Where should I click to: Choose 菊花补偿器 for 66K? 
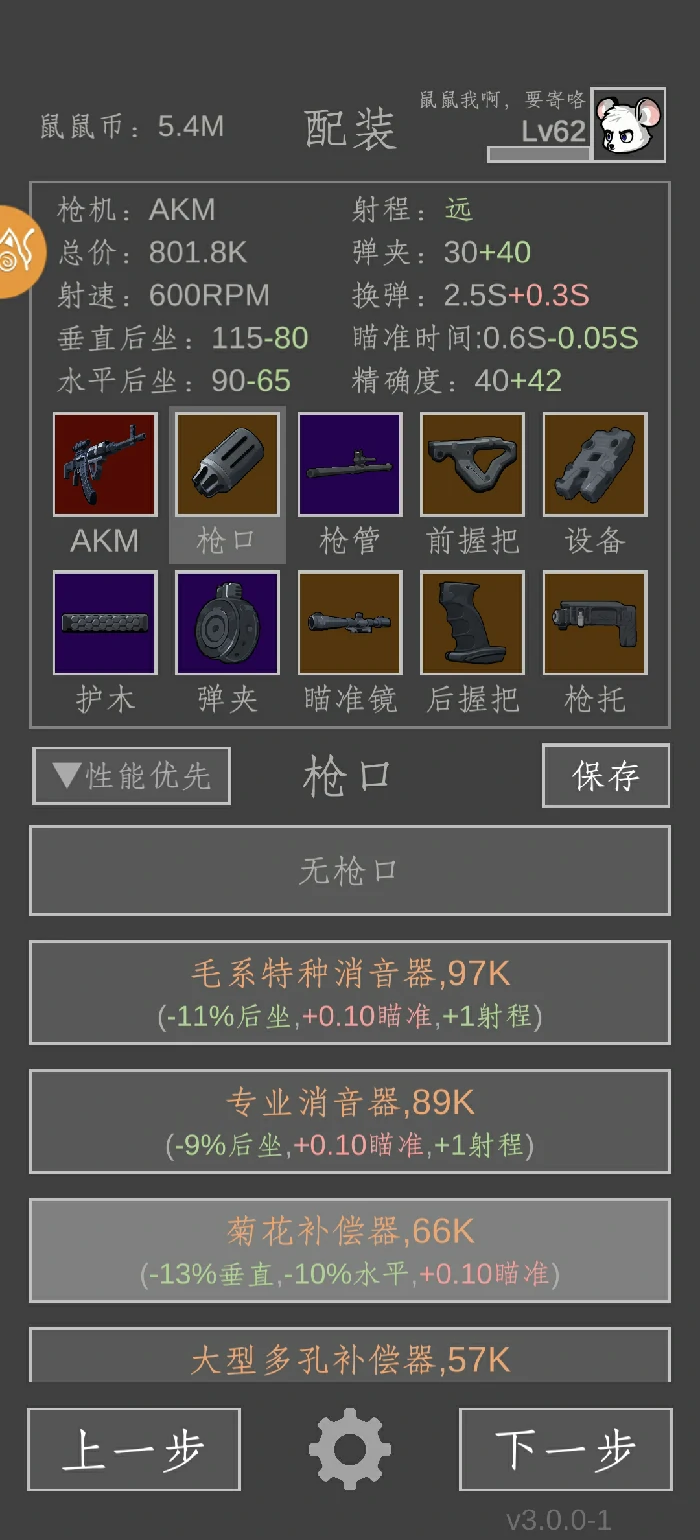[350, 1250]
